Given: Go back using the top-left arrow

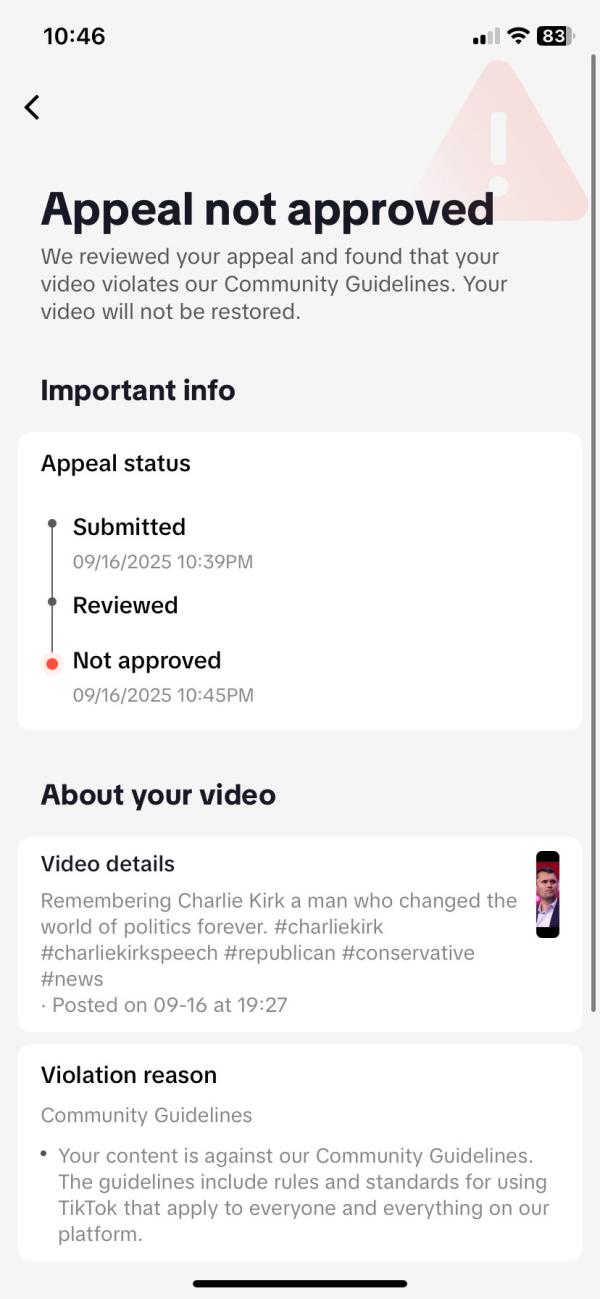Looking at the screenshot, I should (x=32, y=107).
